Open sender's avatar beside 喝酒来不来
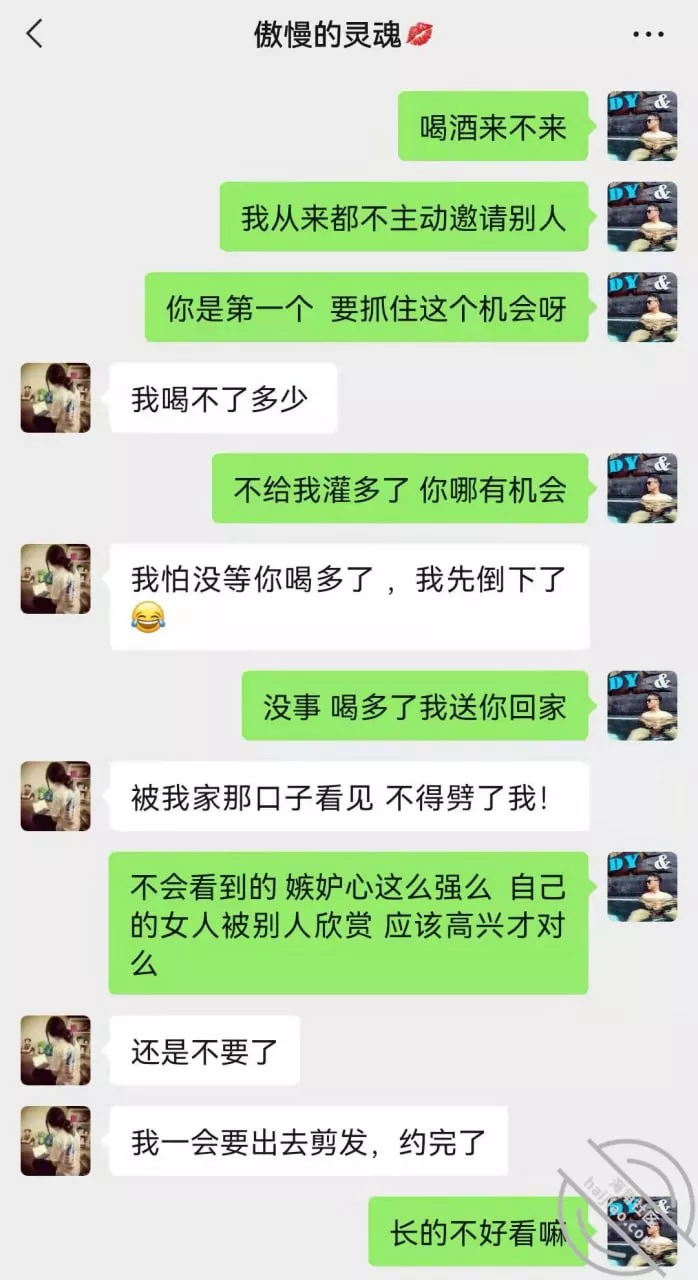The image size is (698, 1280). point(642,126)
